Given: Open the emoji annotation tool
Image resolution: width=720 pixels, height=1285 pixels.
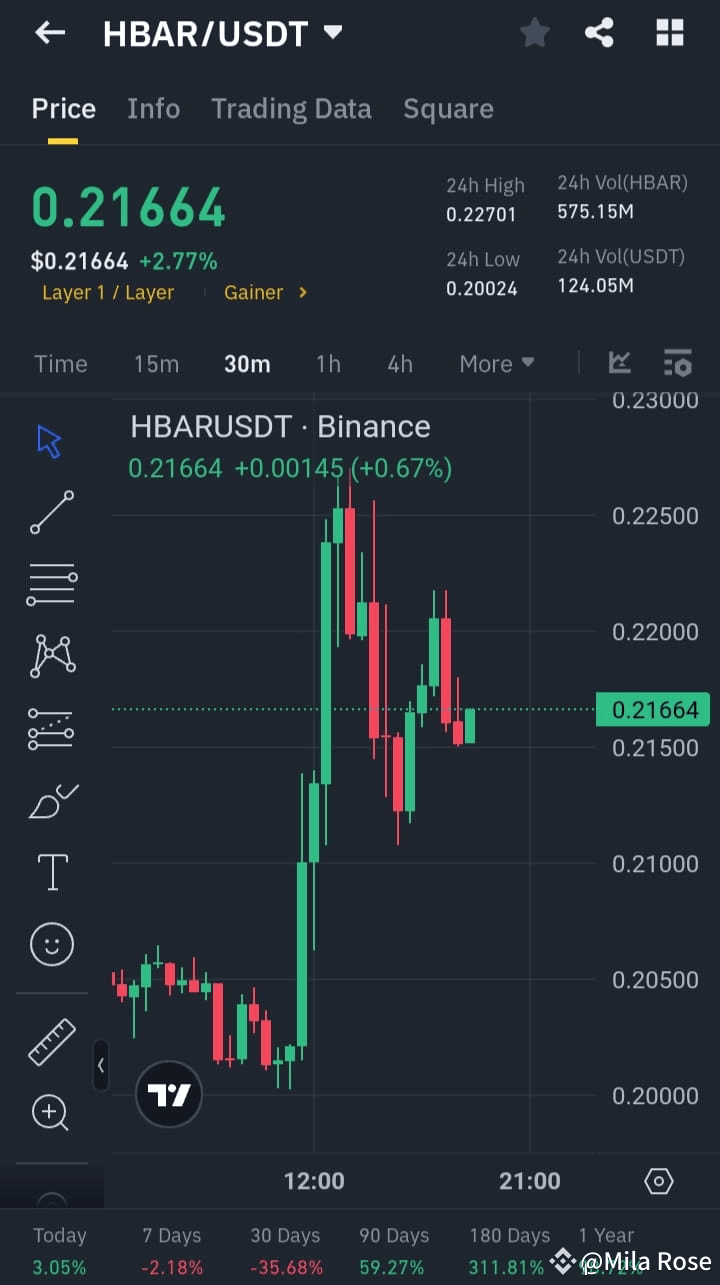Looking at the screenshot, I should [51, 944].
